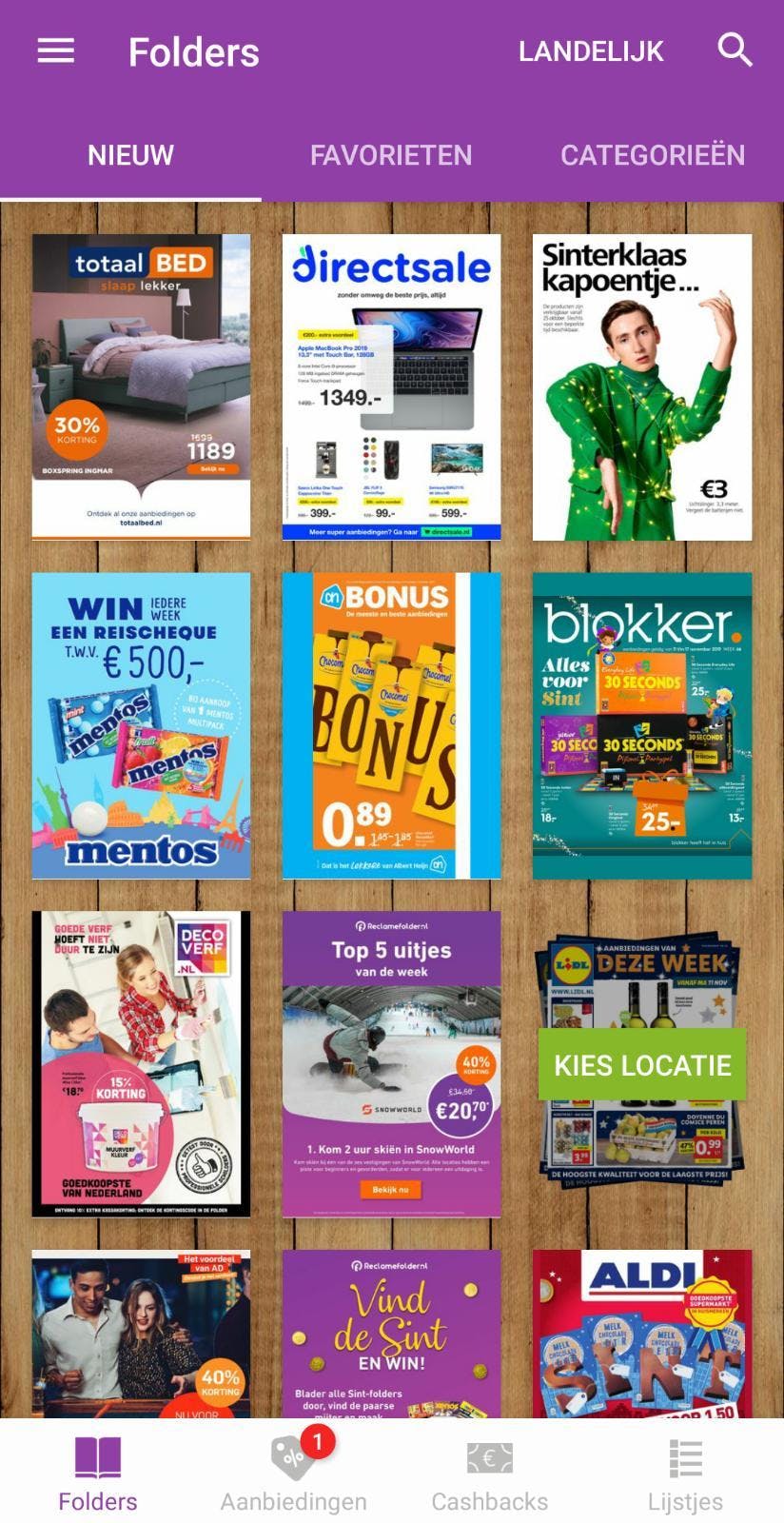
Task: Switch to the Lijstjes tab
Action: pyautogui.click(x=685, y=1474)
